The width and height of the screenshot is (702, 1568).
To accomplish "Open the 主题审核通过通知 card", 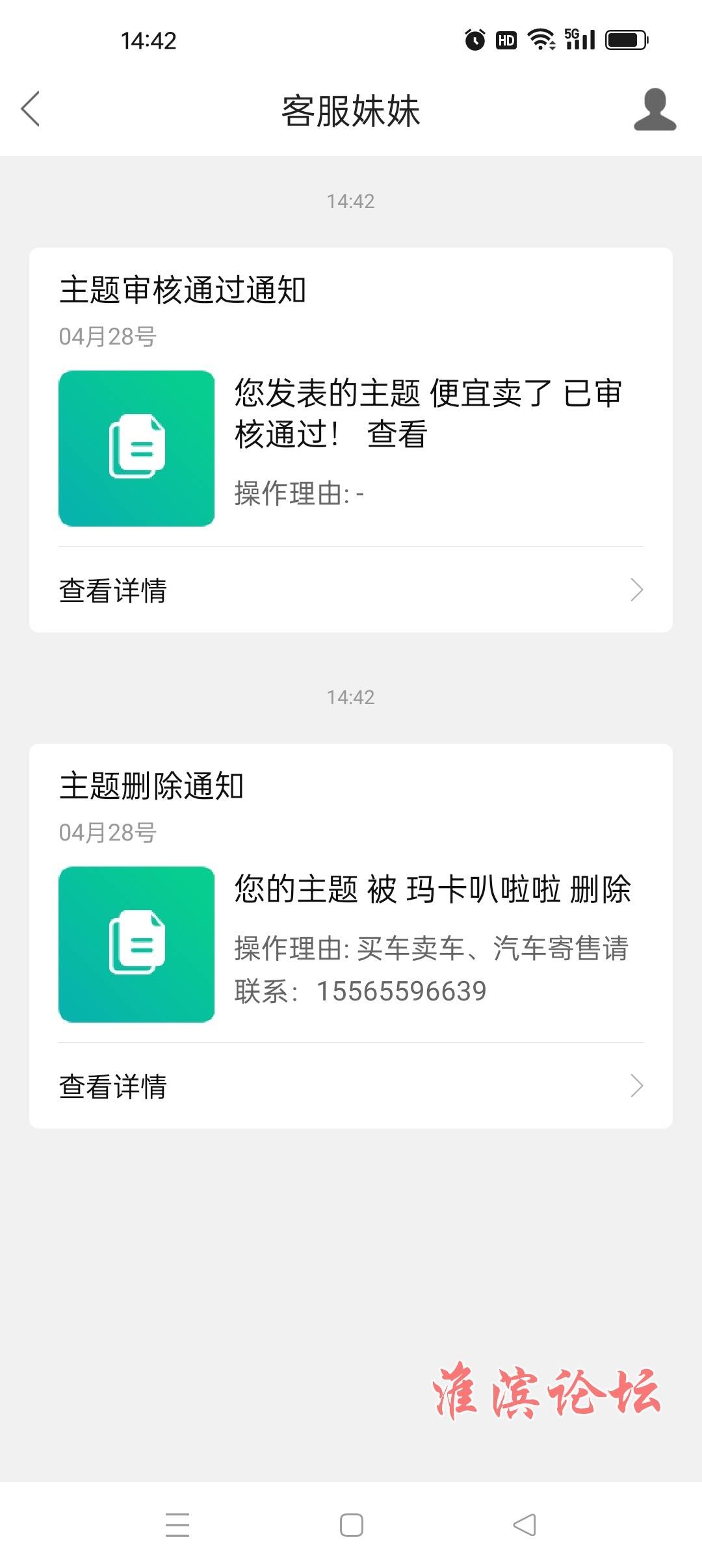I will tap(351, 440).
